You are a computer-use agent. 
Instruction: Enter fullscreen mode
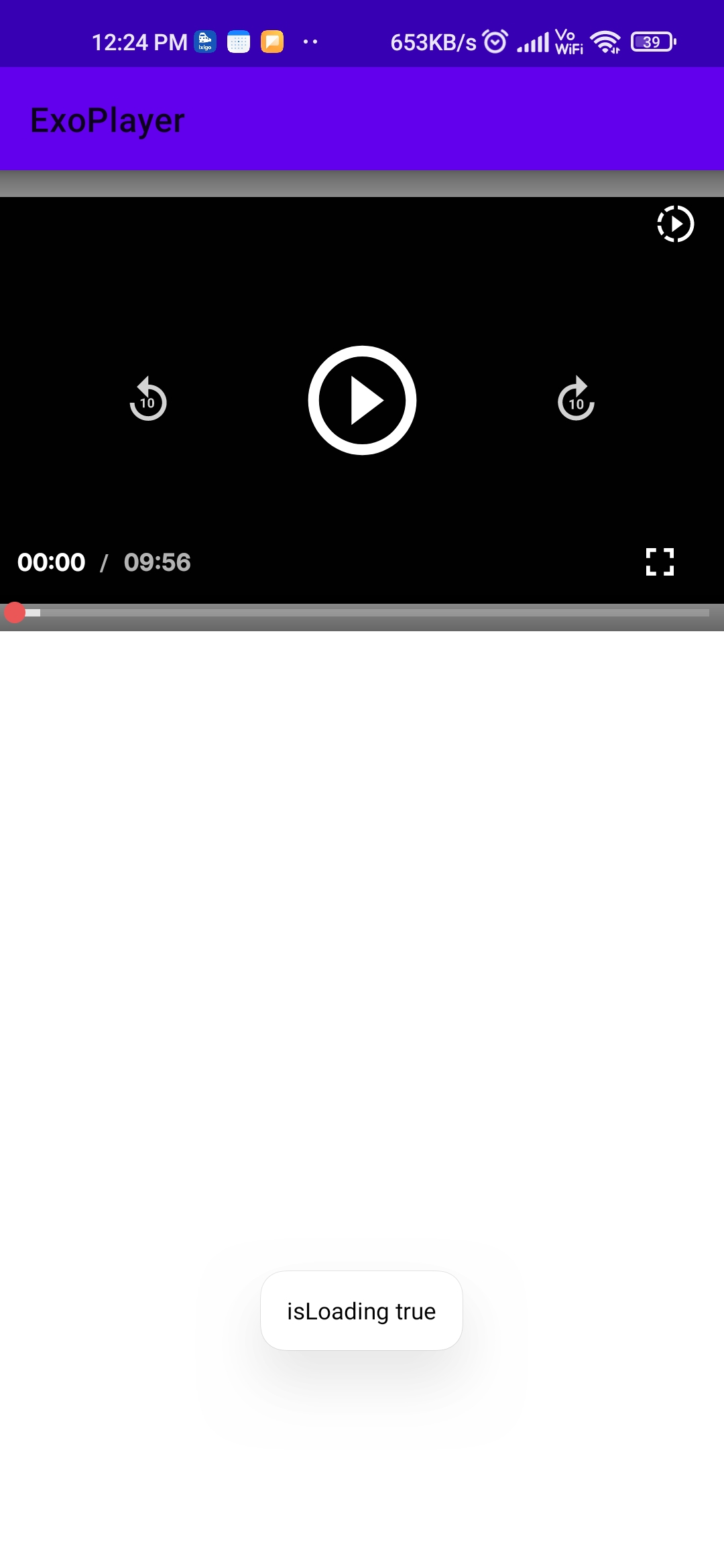[x=660, y=562]
